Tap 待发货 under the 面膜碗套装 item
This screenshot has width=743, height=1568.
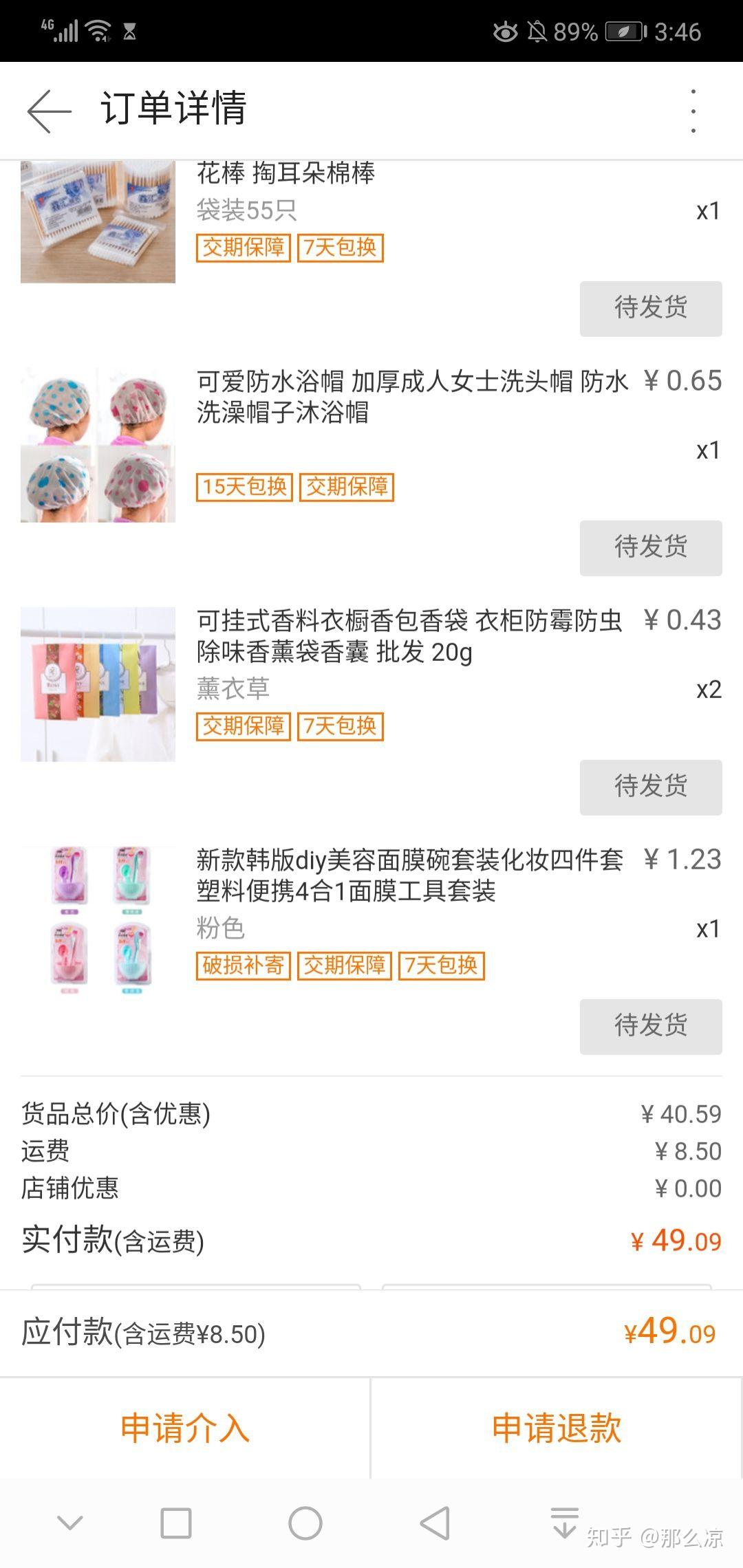click(x=650, y=1026)
